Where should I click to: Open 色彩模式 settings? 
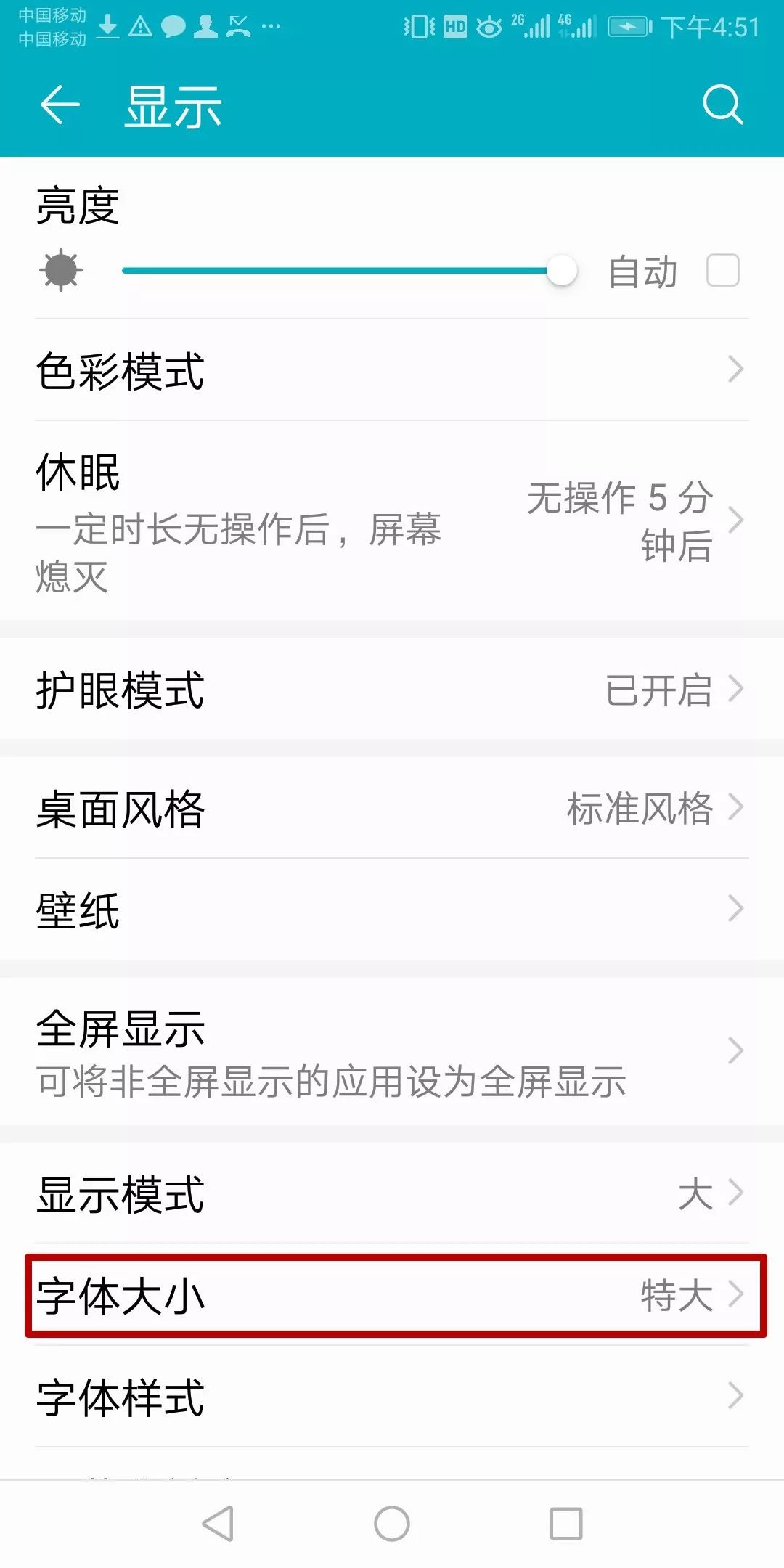(392, 369)
